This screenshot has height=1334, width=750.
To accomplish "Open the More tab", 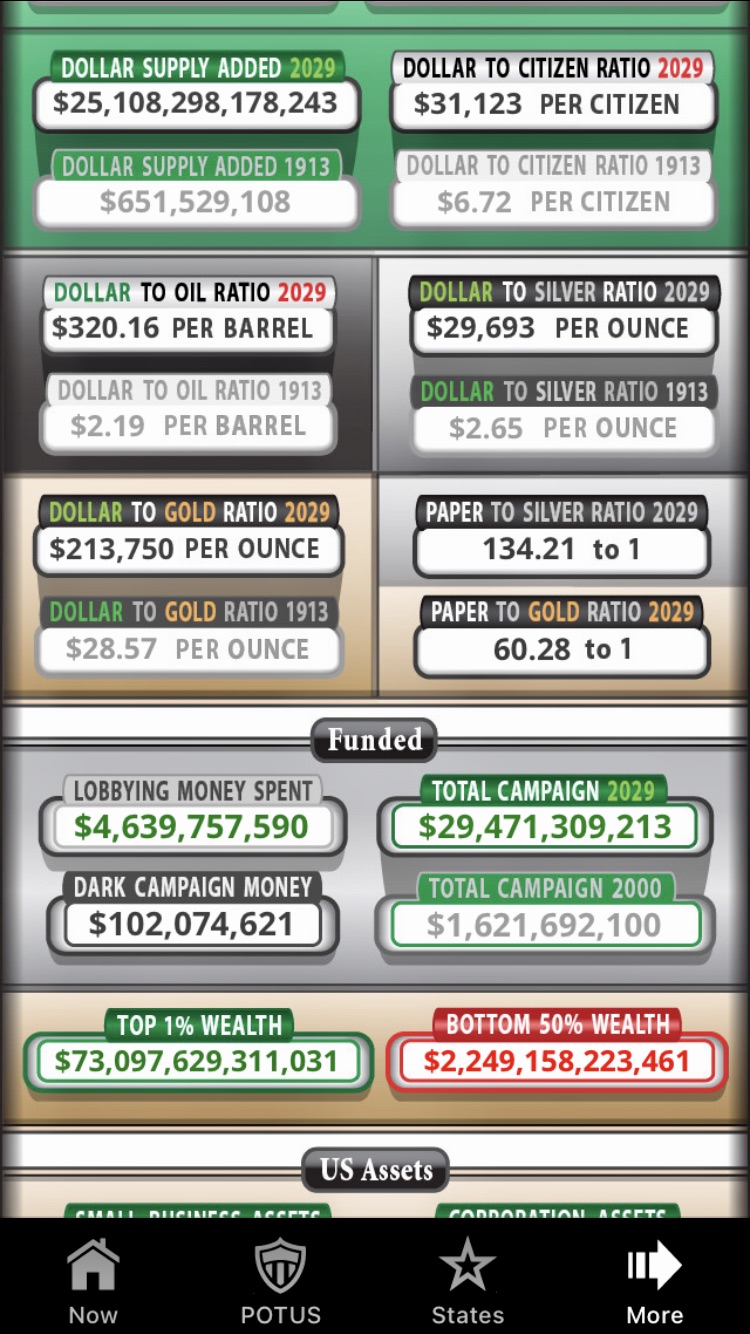I will (655, 1277).
